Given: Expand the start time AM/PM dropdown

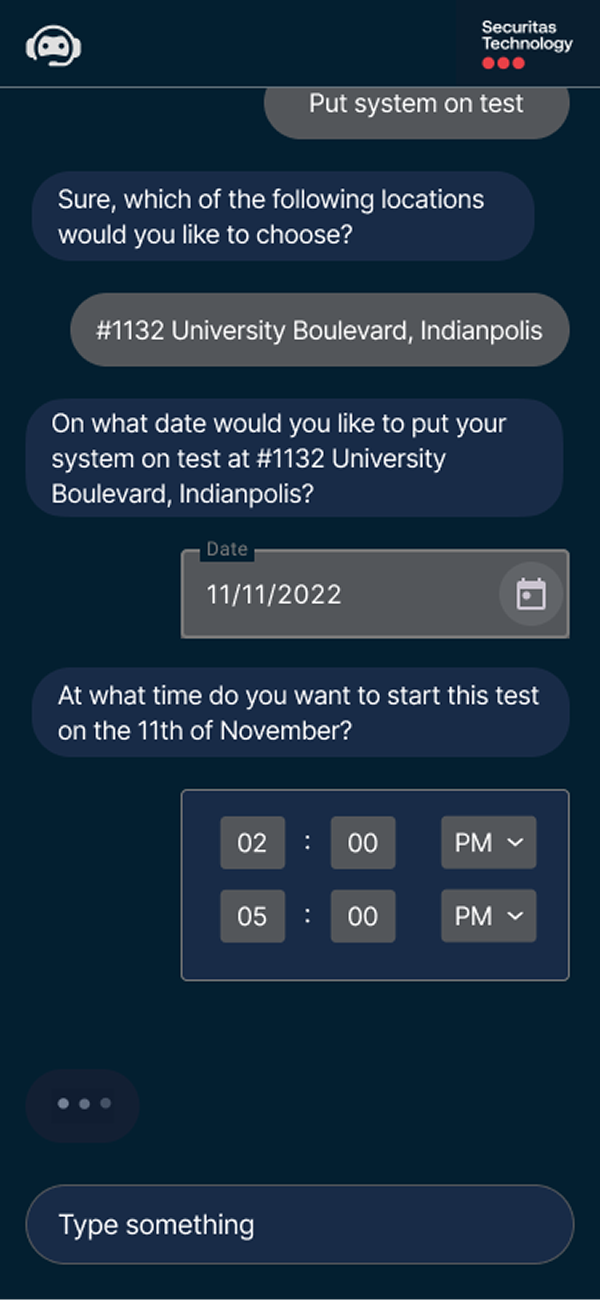Looking at the screenshot, I should pos(489,843).
